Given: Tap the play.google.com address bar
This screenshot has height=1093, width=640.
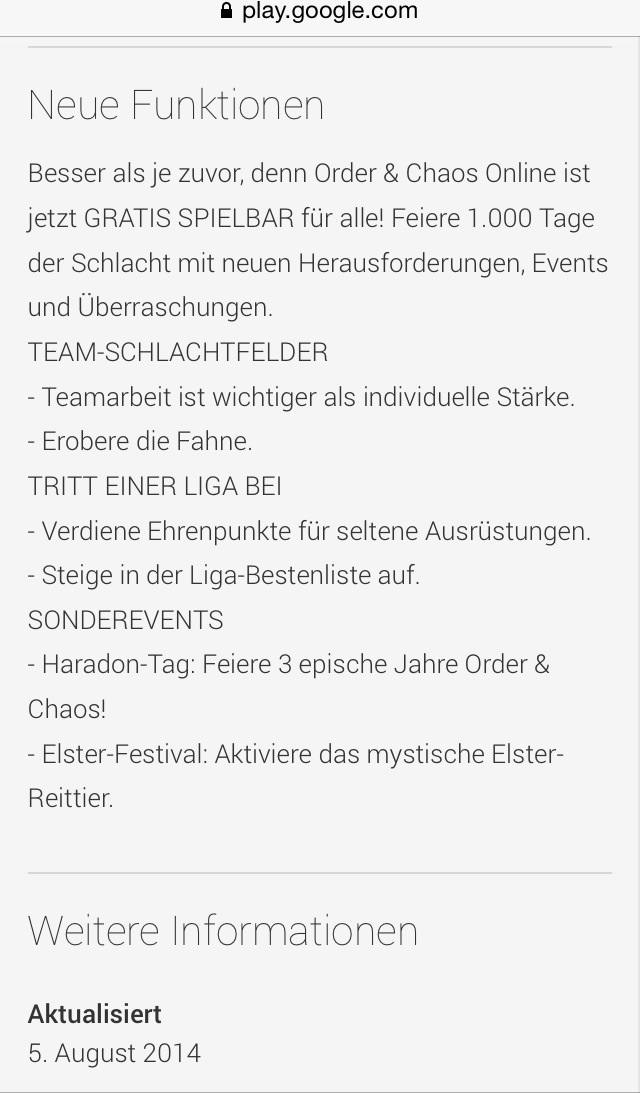Looking at the screenshot, I should (x=320, y=12).
